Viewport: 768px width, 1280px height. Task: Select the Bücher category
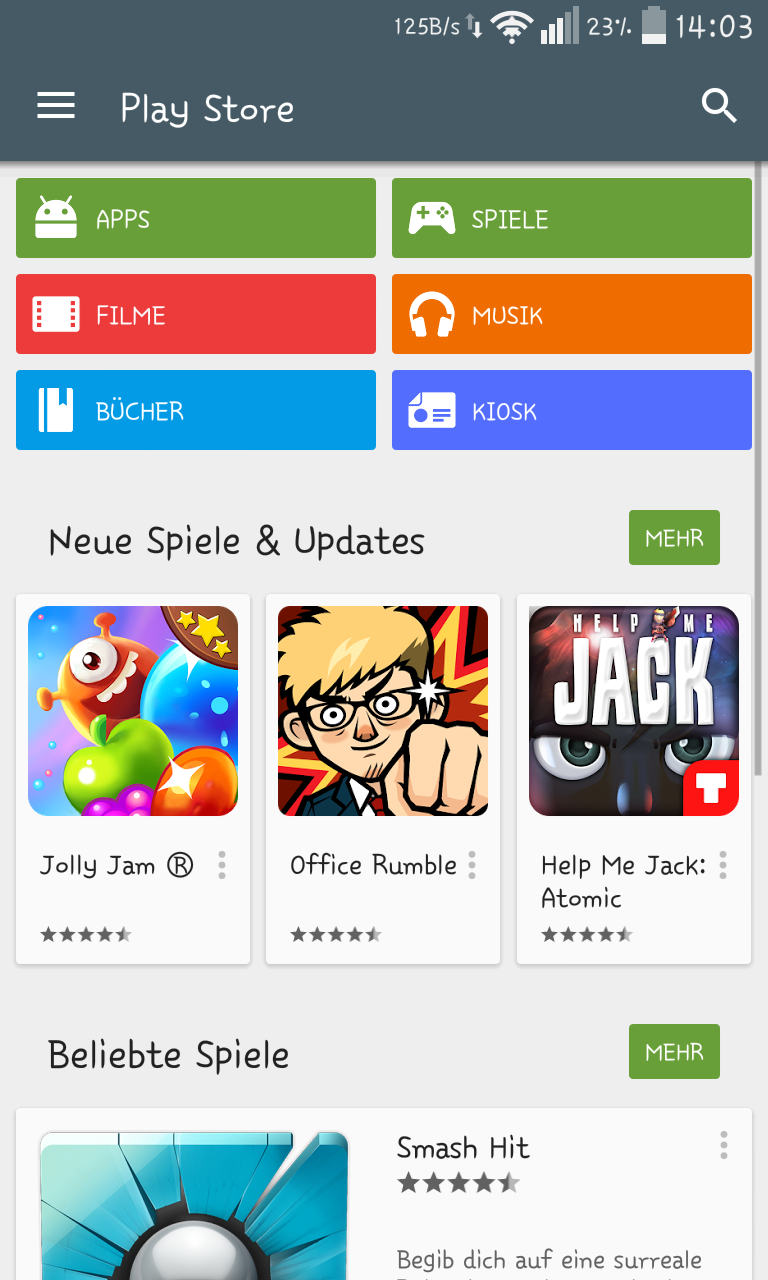(196, 410)
